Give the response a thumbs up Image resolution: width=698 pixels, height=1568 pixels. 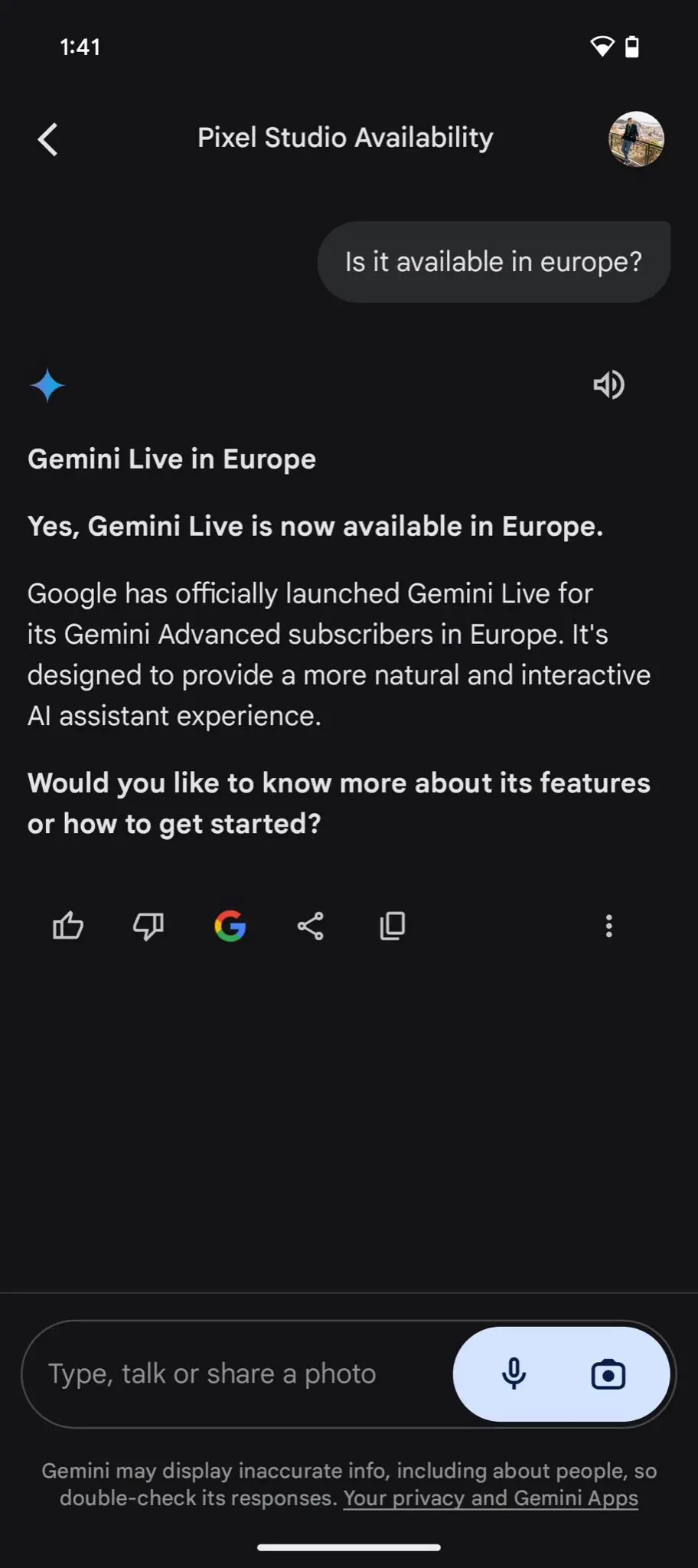[x=68, y=926]
